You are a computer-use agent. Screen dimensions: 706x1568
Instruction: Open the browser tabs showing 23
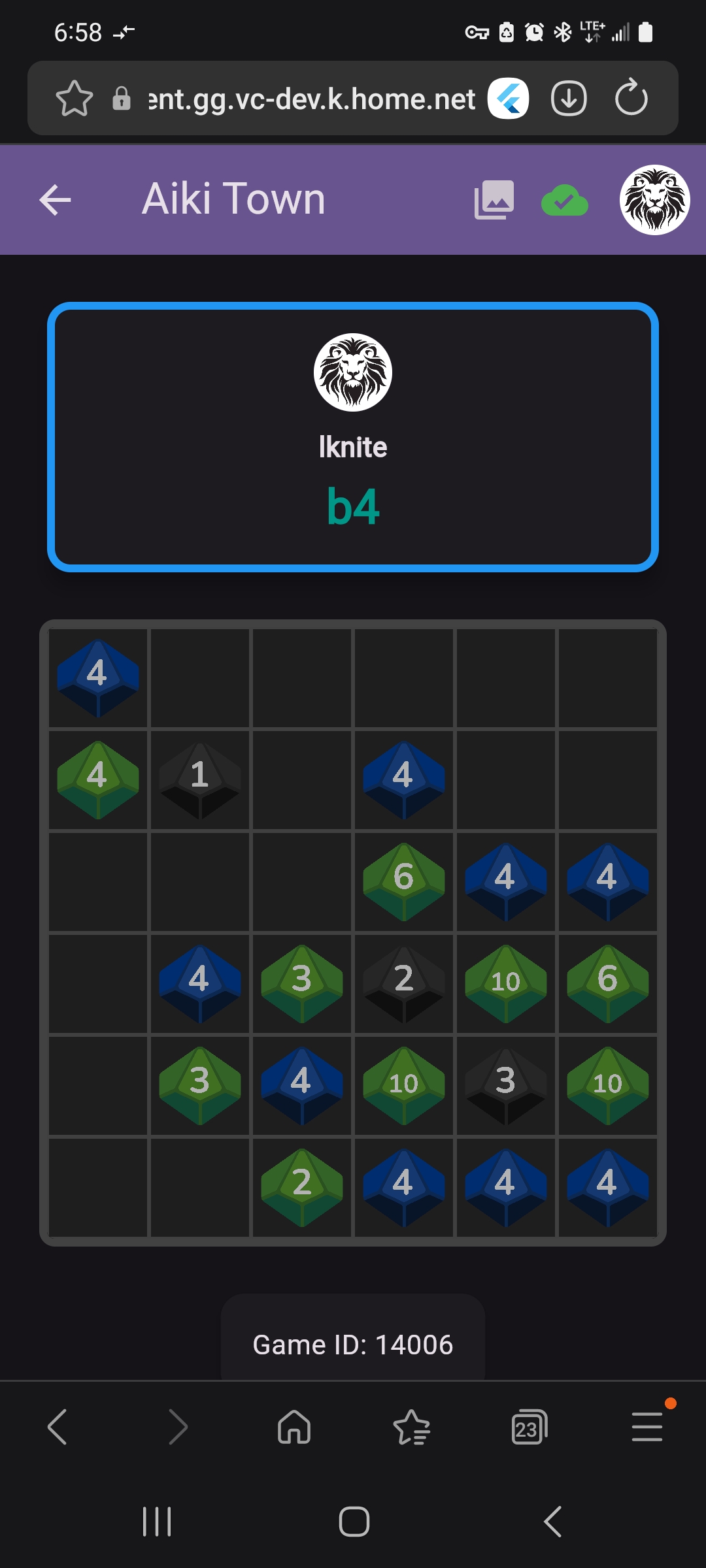(529, 1427)
